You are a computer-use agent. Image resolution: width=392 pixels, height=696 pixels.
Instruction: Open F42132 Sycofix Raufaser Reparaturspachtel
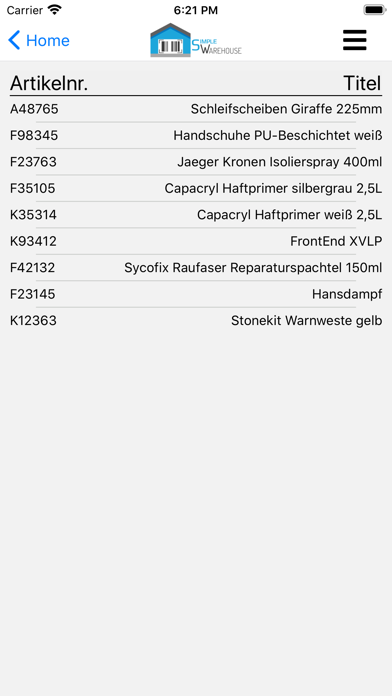tap(196, 268)
